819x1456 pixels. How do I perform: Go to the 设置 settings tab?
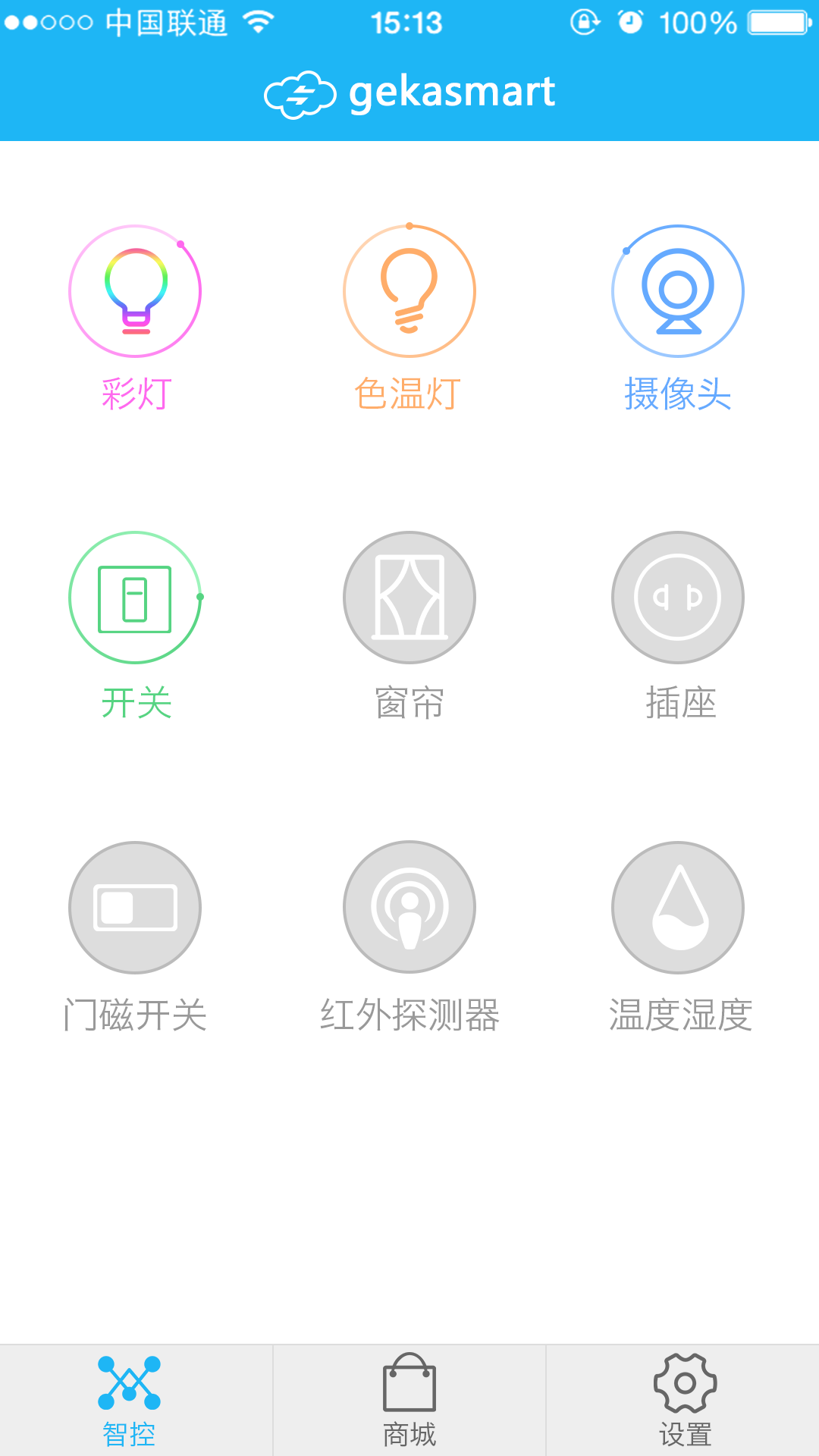point(685,1400)
